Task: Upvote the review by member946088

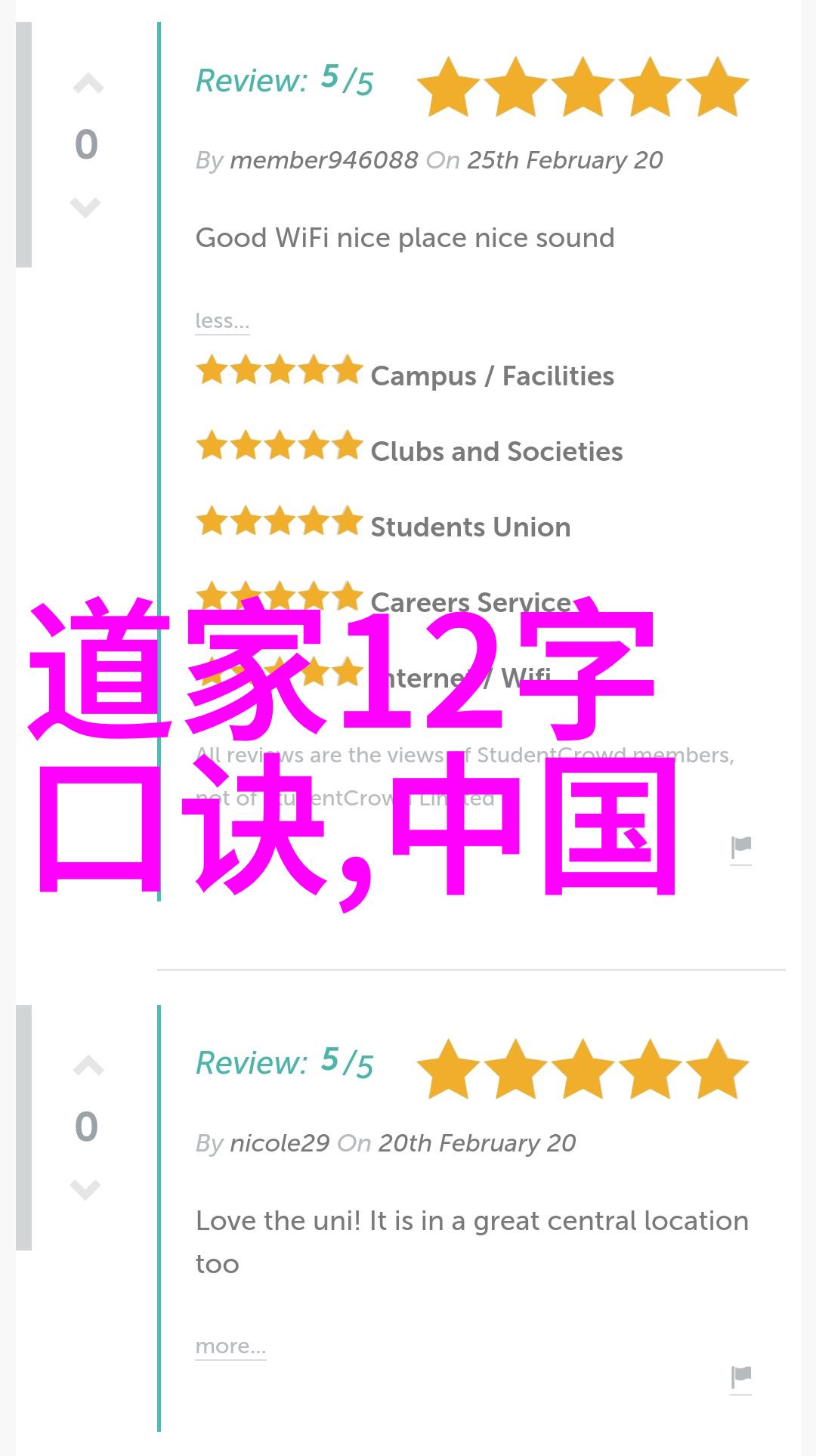Action: coord(88,85)
